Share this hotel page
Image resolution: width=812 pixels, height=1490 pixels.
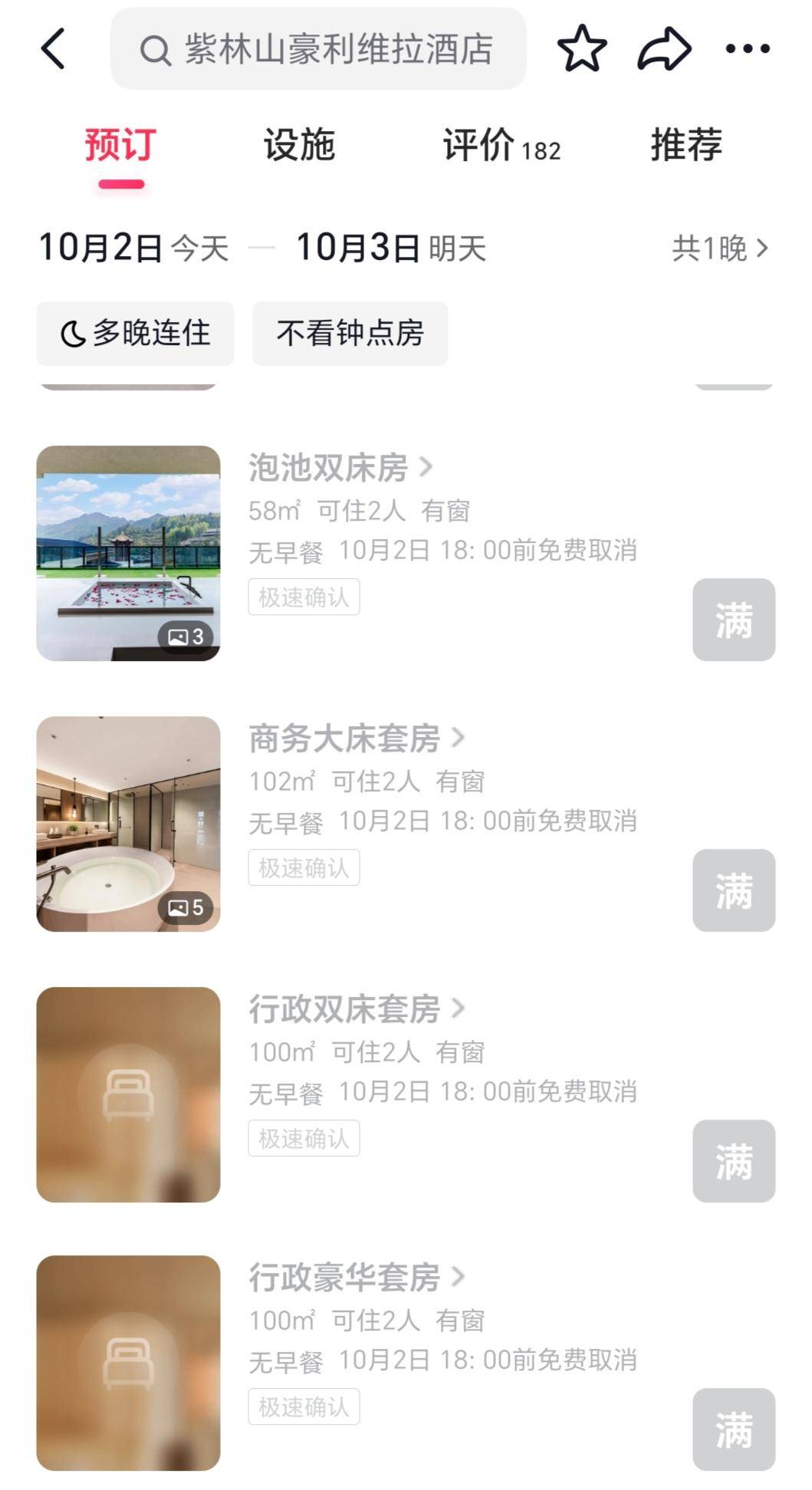point(664,49)
